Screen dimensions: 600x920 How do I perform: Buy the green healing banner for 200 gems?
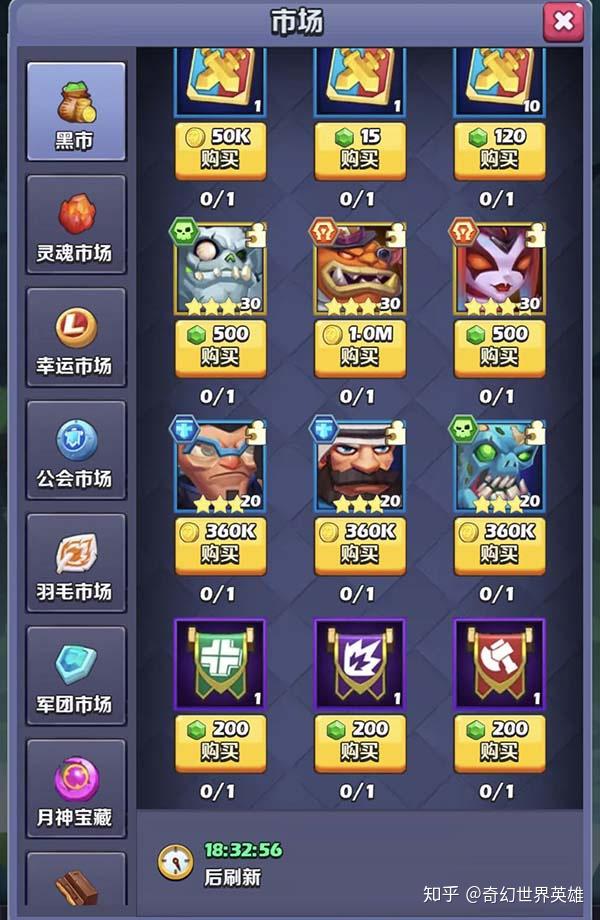coord(221,743)
